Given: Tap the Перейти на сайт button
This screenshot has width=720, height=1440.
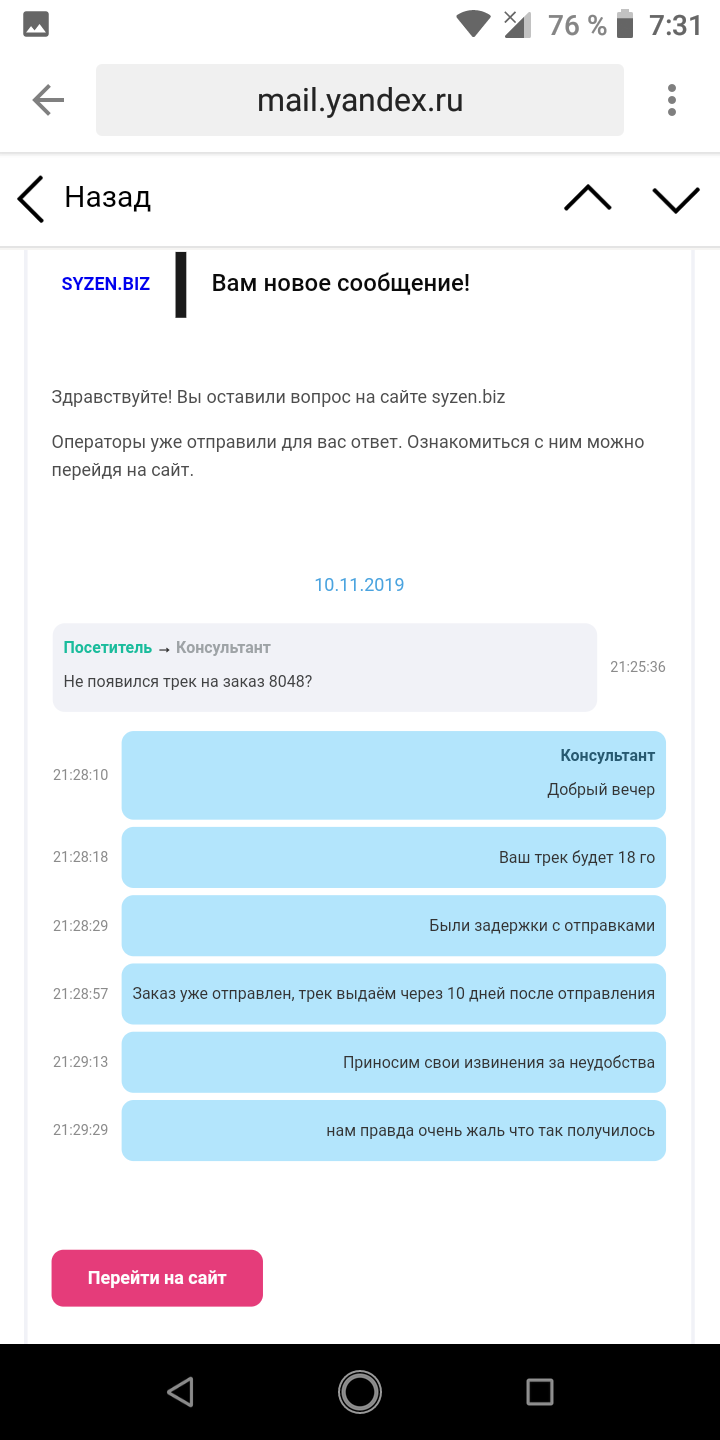Looking at the screenshot, I should (x=157, y=1278).
